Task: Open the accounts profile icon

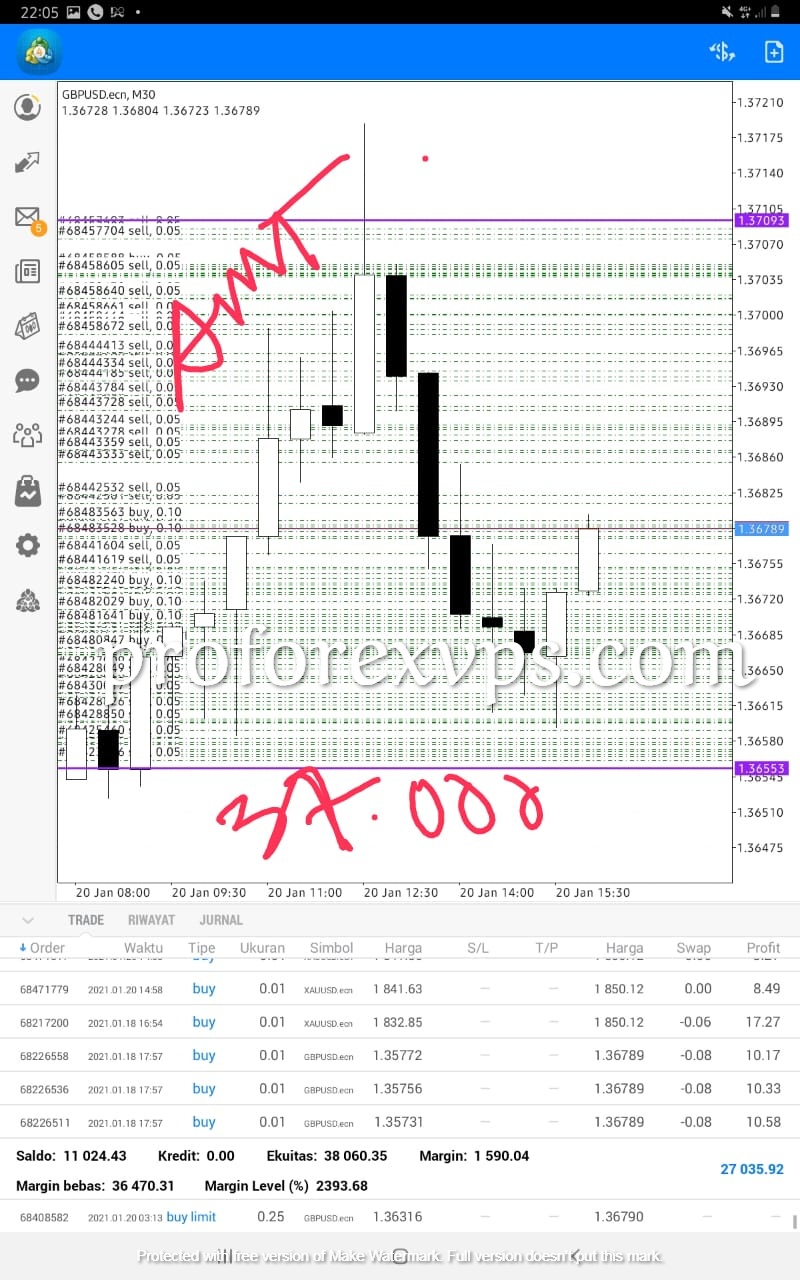Action: tap(28, 107)
